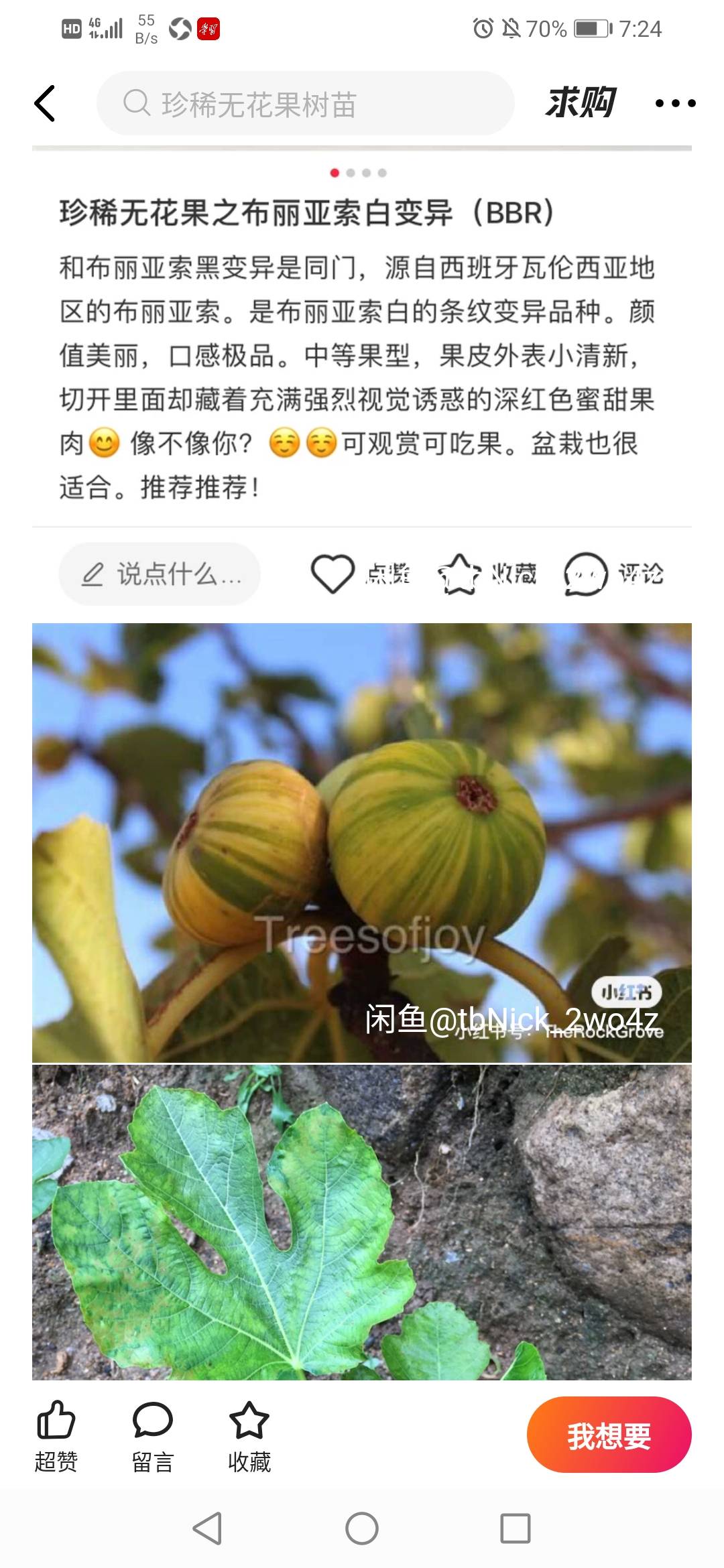Open the green fig leaf photo
The width and height of the screenshot is (724, 1568).
tap(362, 1222)
